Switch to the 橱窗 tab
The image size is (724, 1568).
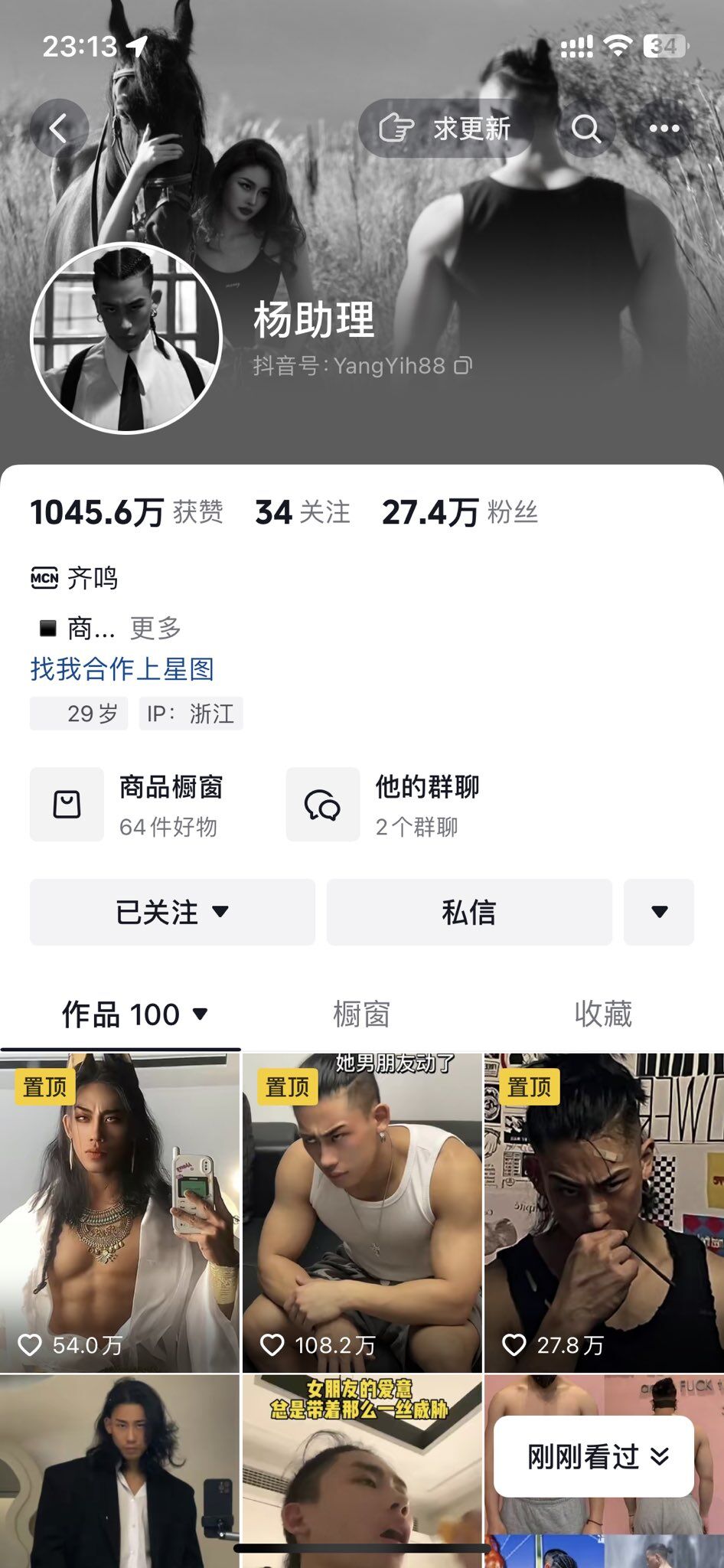click(x=361, y=1014)
